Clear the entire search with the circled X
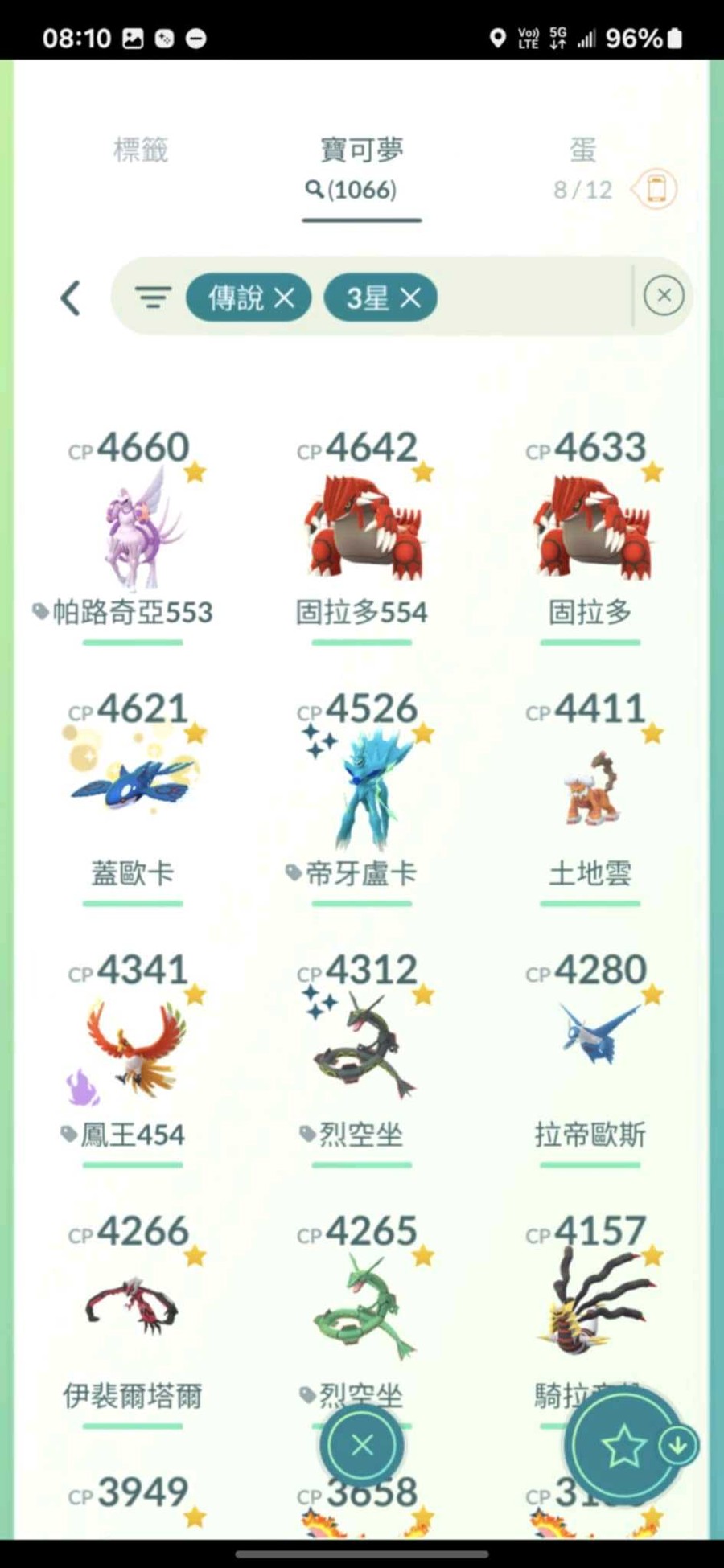The width and height of the screenshot is (724, 1568). pos(664,295)
